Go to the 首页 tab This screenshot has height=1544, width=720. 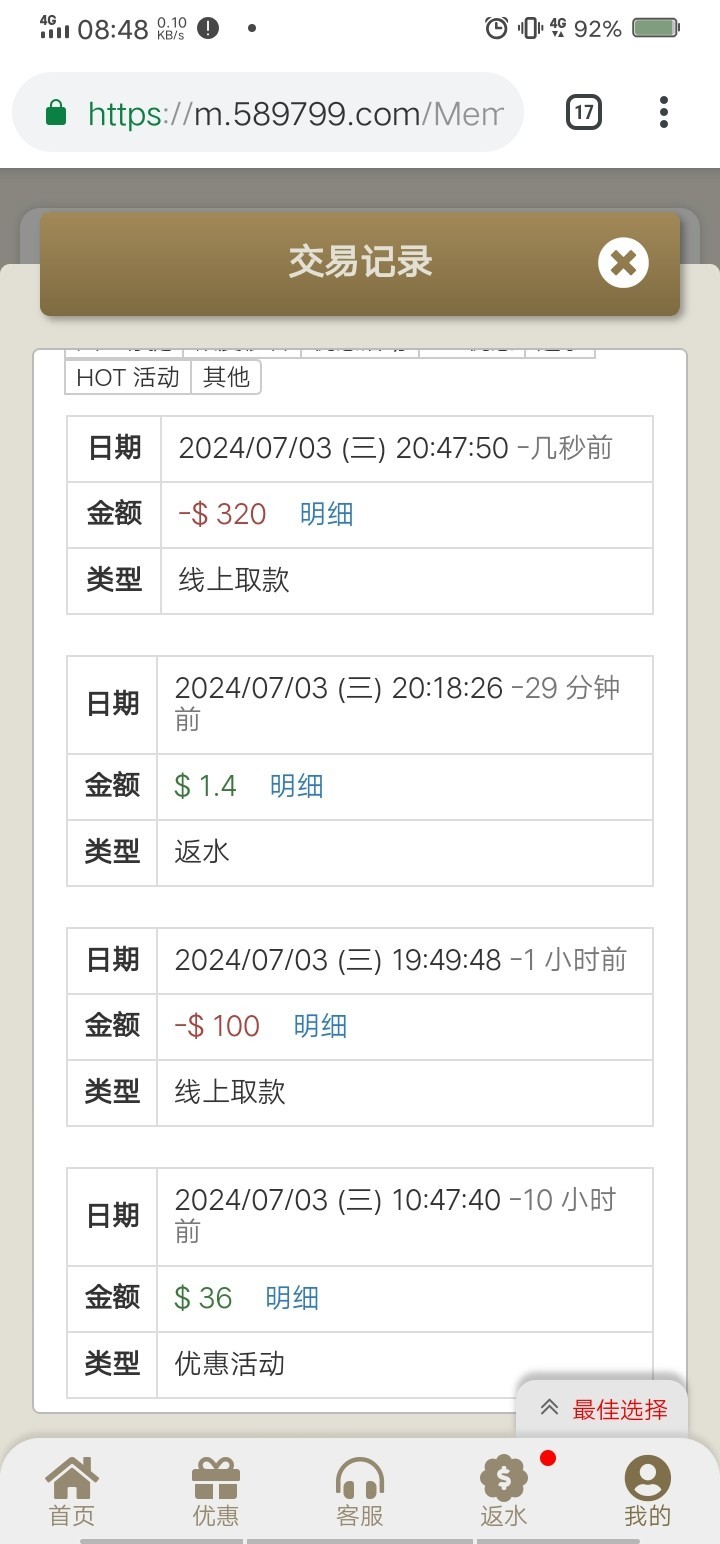pos(72,1491)
